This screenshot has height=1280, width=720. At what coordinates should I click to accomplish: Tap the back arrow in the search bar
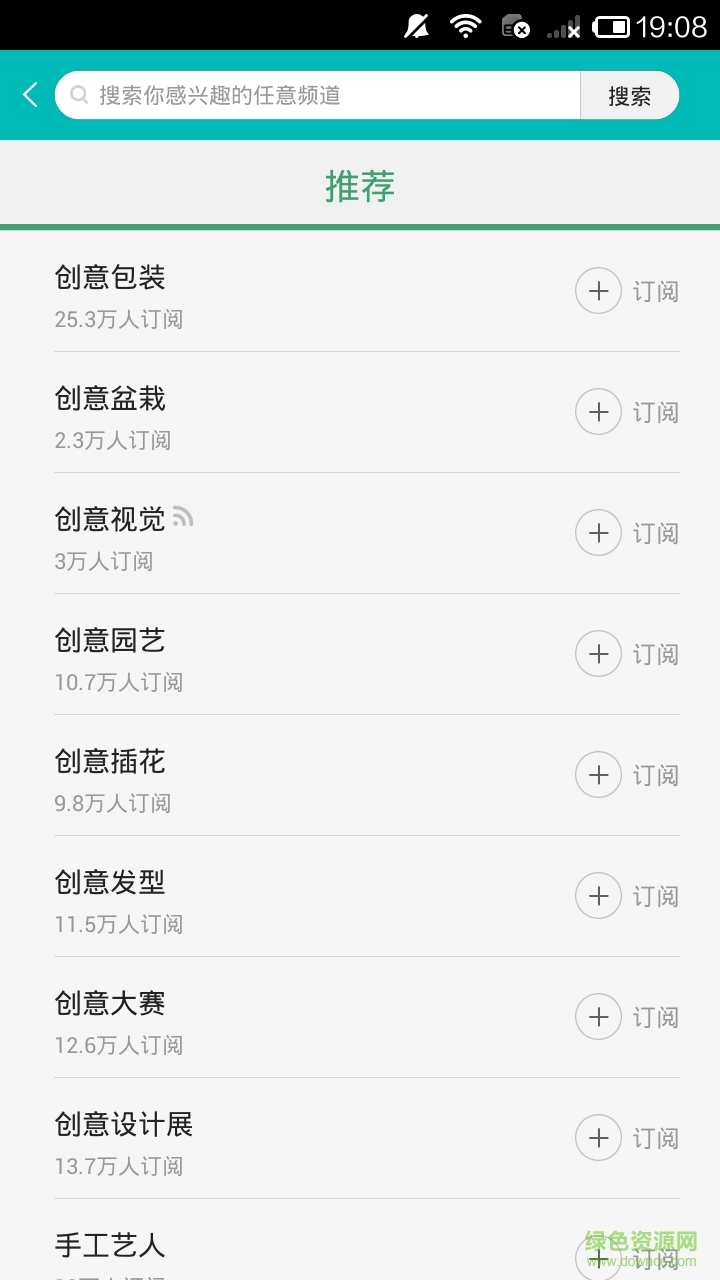[x=29, y=95]
